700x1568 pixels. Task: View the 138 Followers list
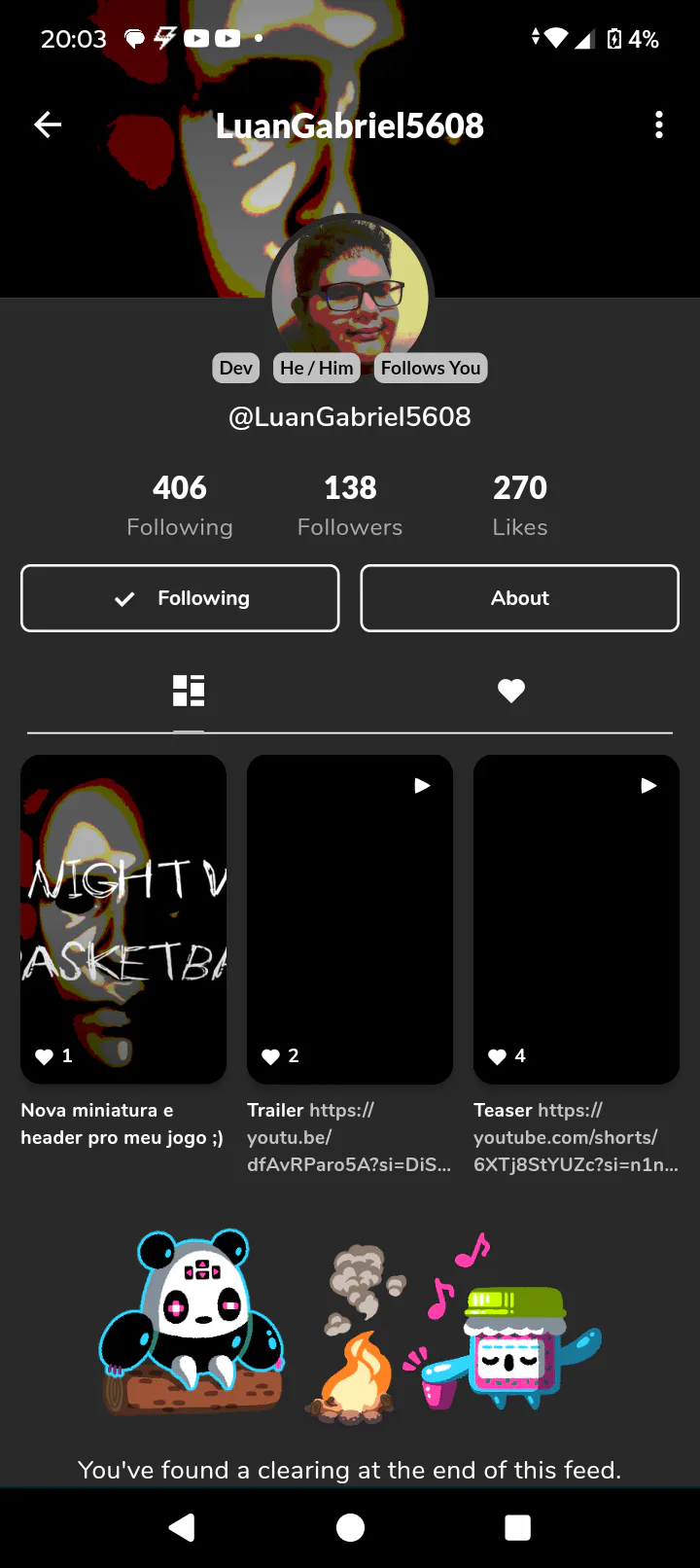point(350,505)
